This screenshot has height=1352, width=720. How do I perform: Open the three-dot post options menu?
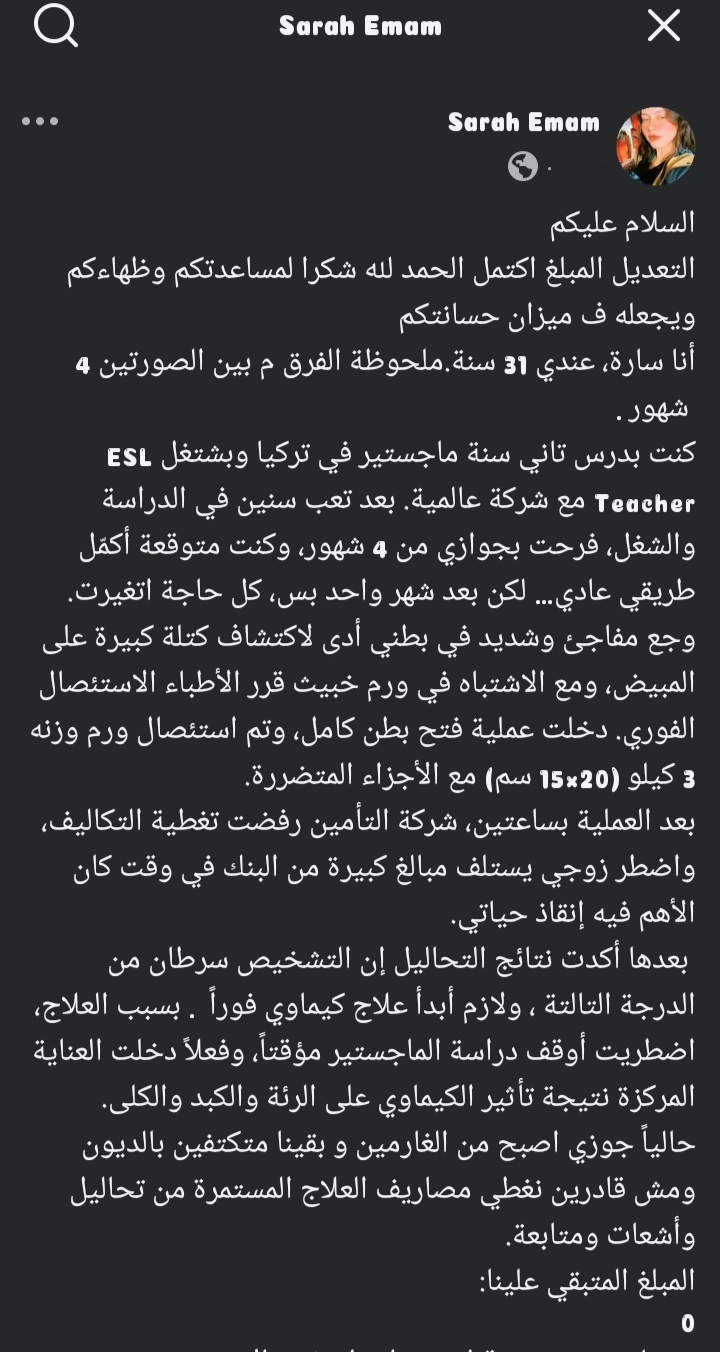click(x=40, y=122)
